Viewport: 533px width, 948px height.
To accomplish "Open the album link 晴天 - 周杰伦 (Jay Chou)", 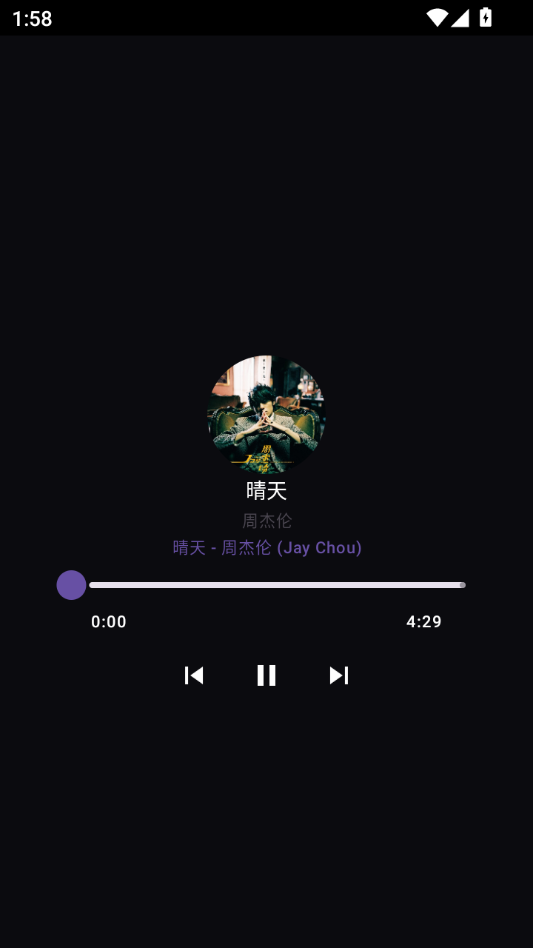I will pos(267,548).
